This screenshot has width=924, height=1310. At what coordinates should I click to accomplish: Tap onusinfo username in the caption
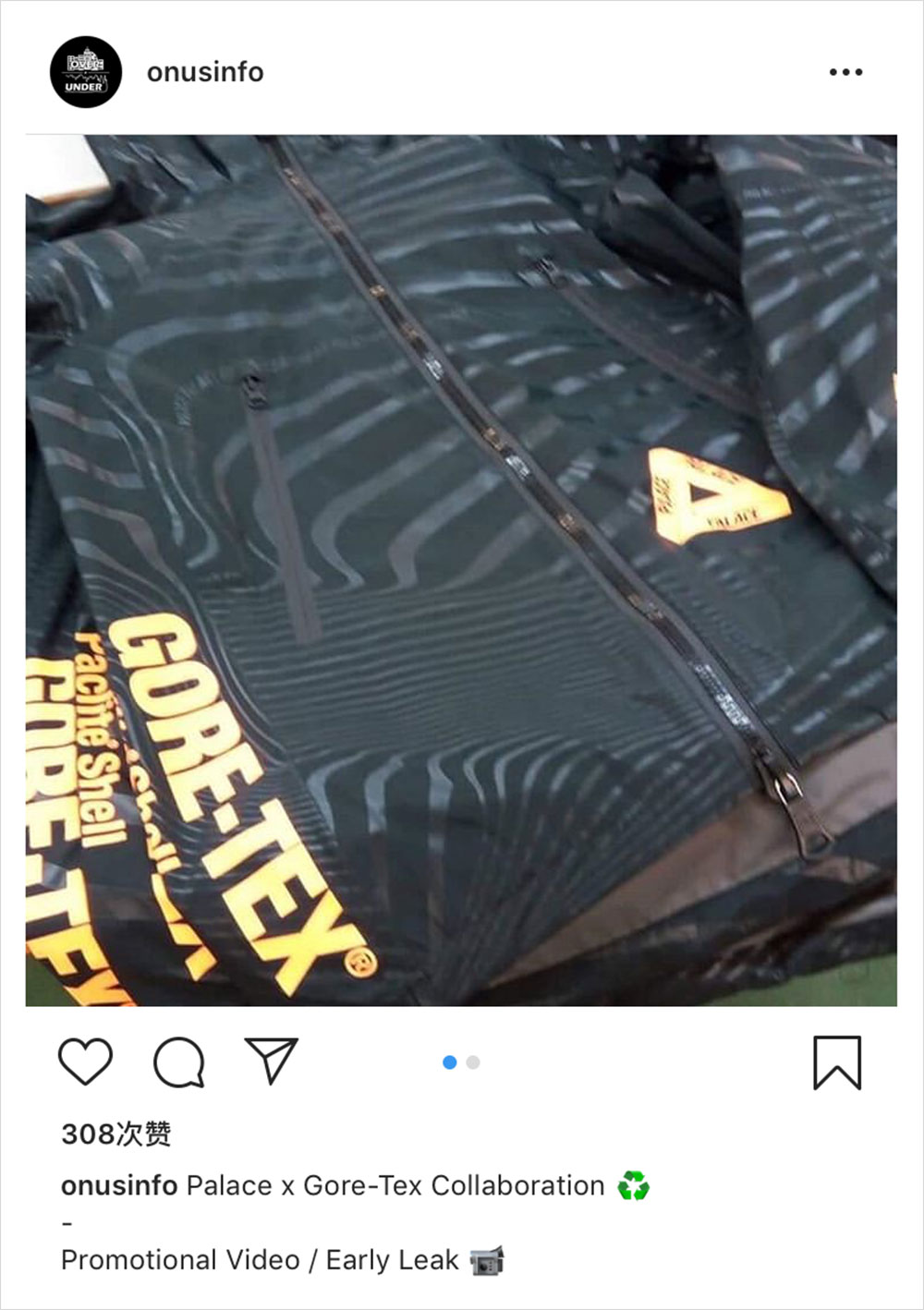click(x=119, y=1185)
